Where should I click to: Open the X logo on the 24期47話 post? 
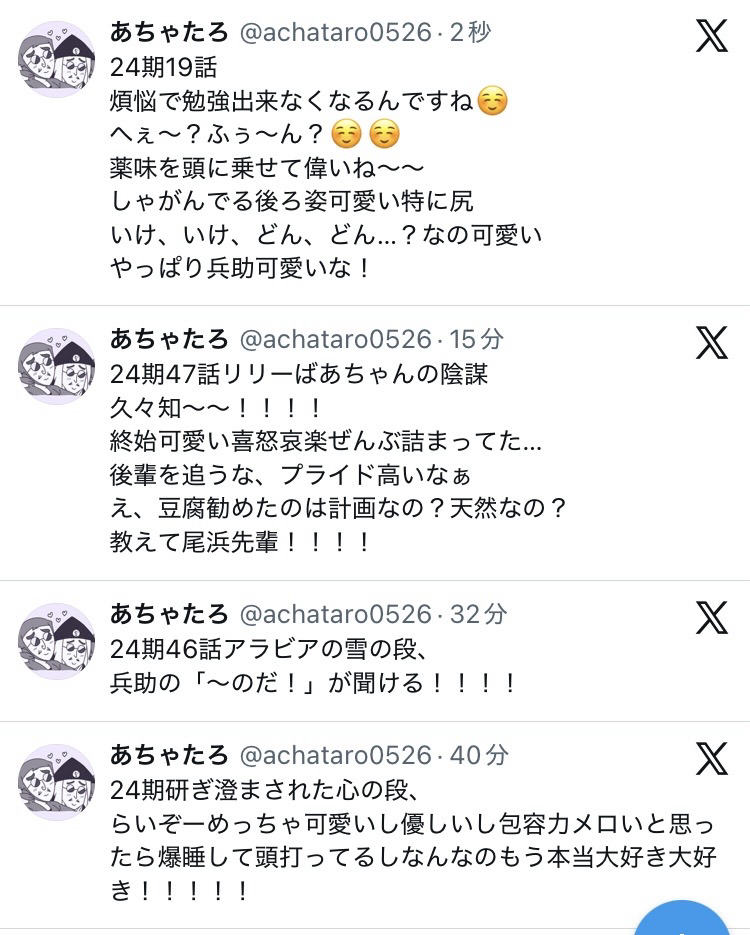[x=712, y=343]
